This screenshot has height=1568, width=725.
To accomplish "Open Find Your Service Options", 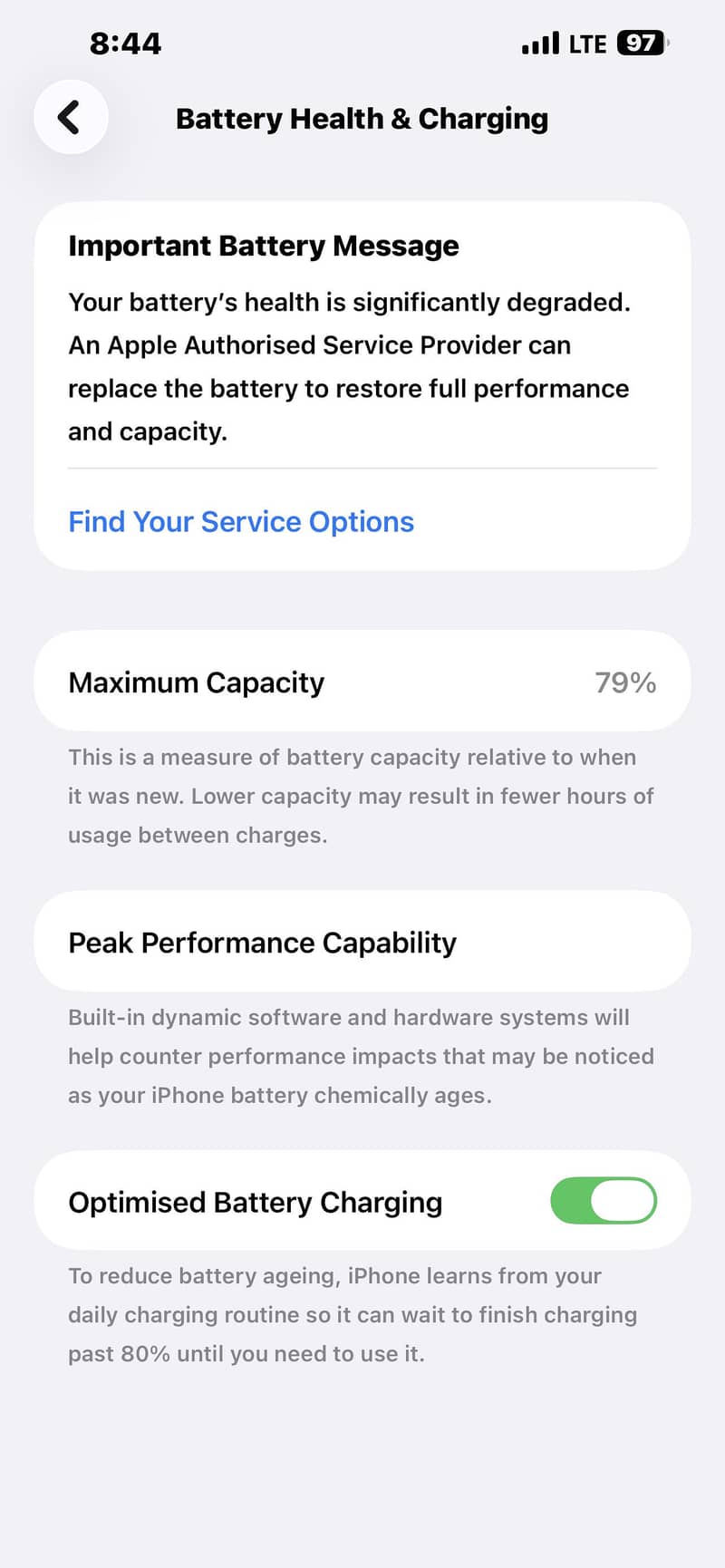I will (x=241, y=522).
